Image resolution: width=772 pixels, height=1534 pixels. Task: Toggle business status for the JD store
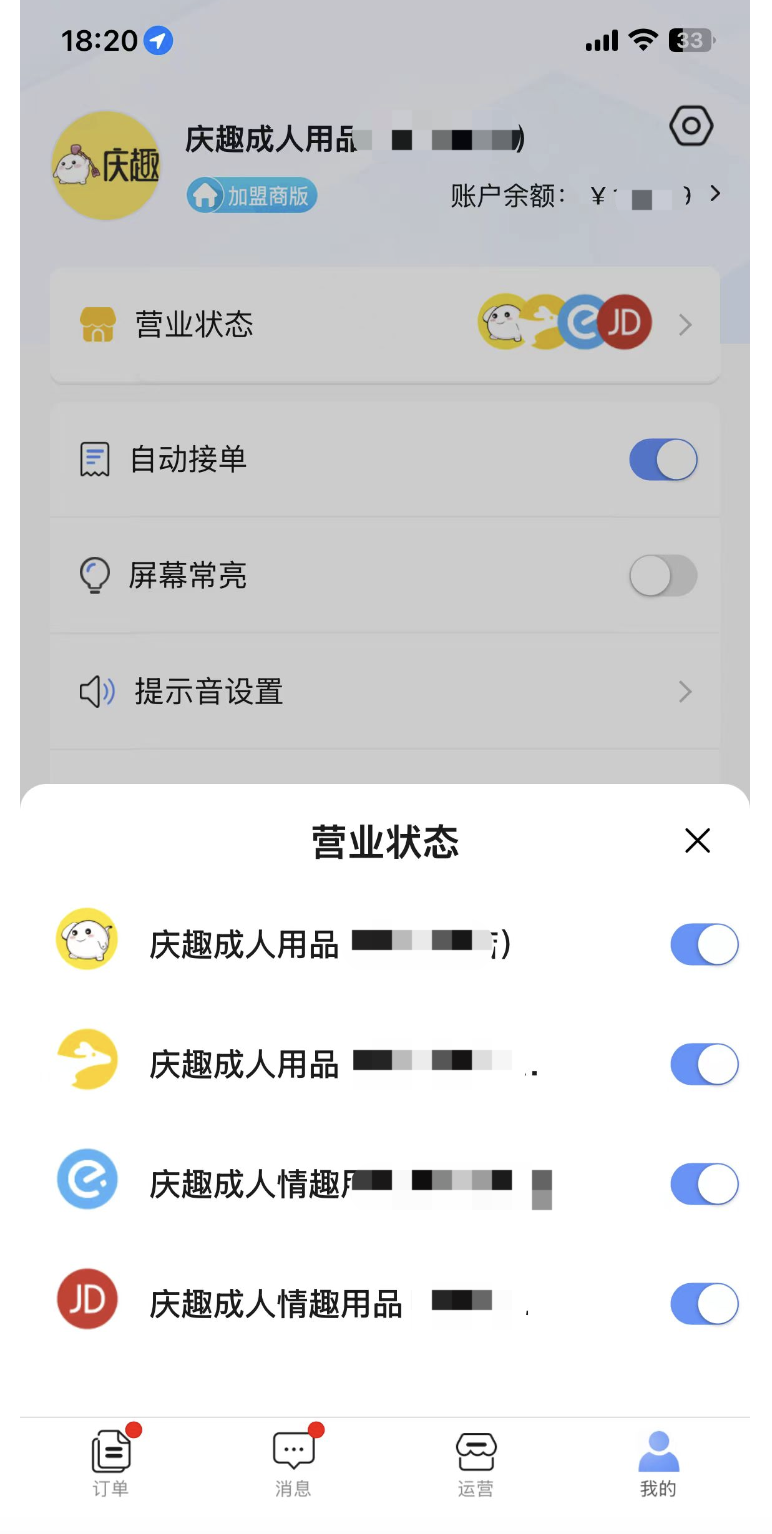tap(704, 1304)
